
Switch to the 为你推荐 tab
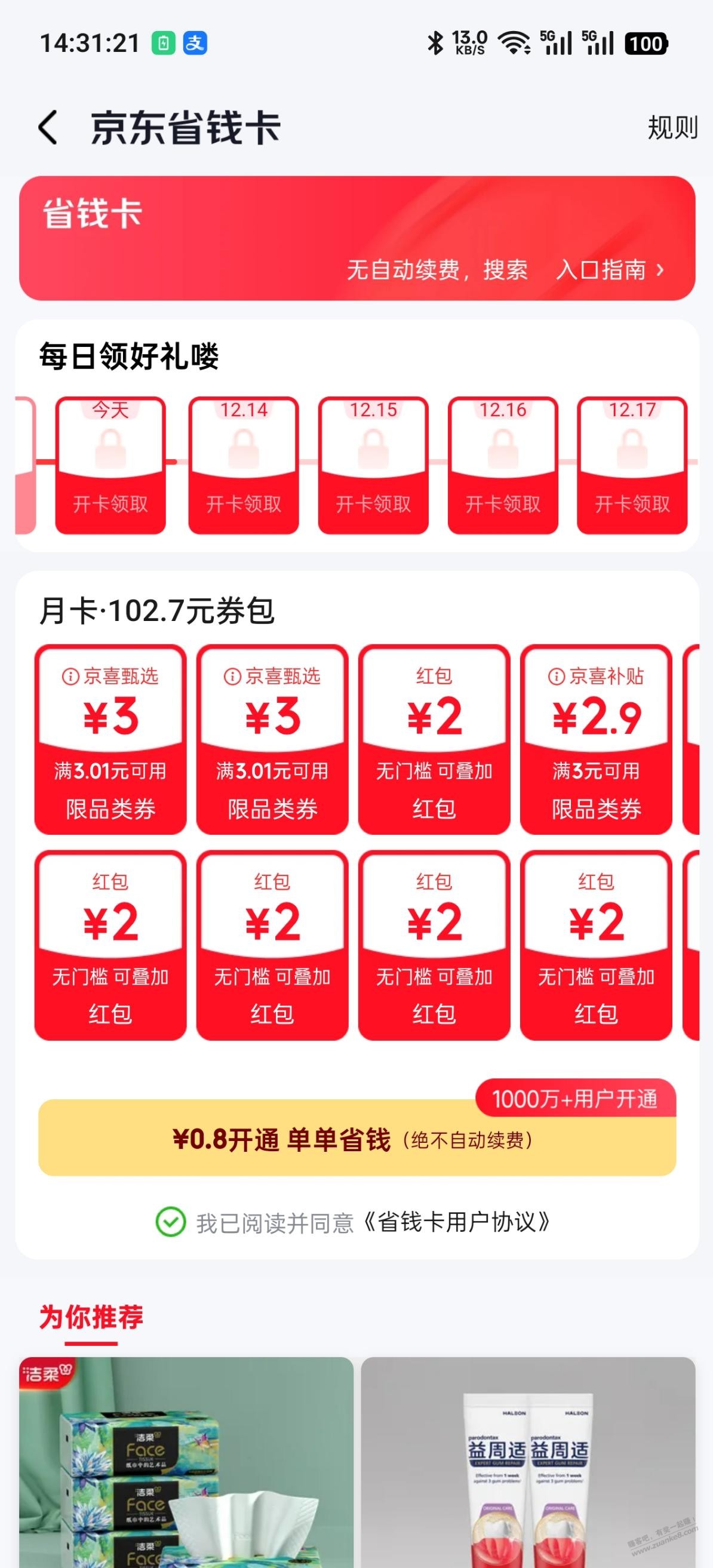pyautogui.click(x=91, y=1318)
